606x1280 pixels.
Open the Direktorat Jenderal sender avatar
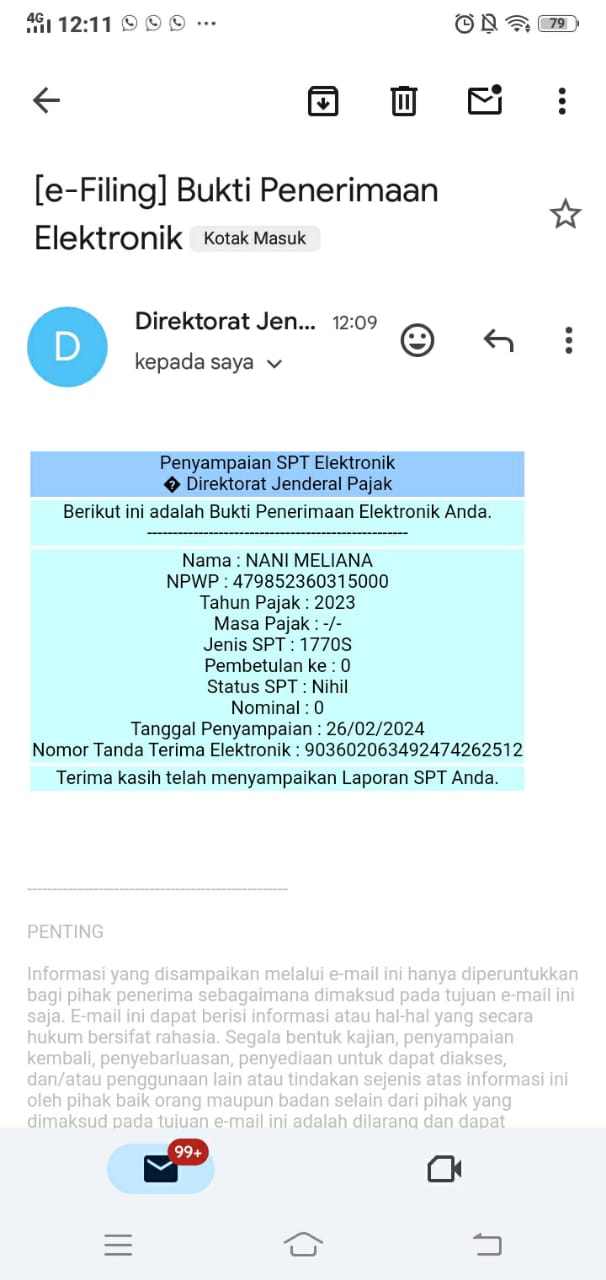coord(67,347)
